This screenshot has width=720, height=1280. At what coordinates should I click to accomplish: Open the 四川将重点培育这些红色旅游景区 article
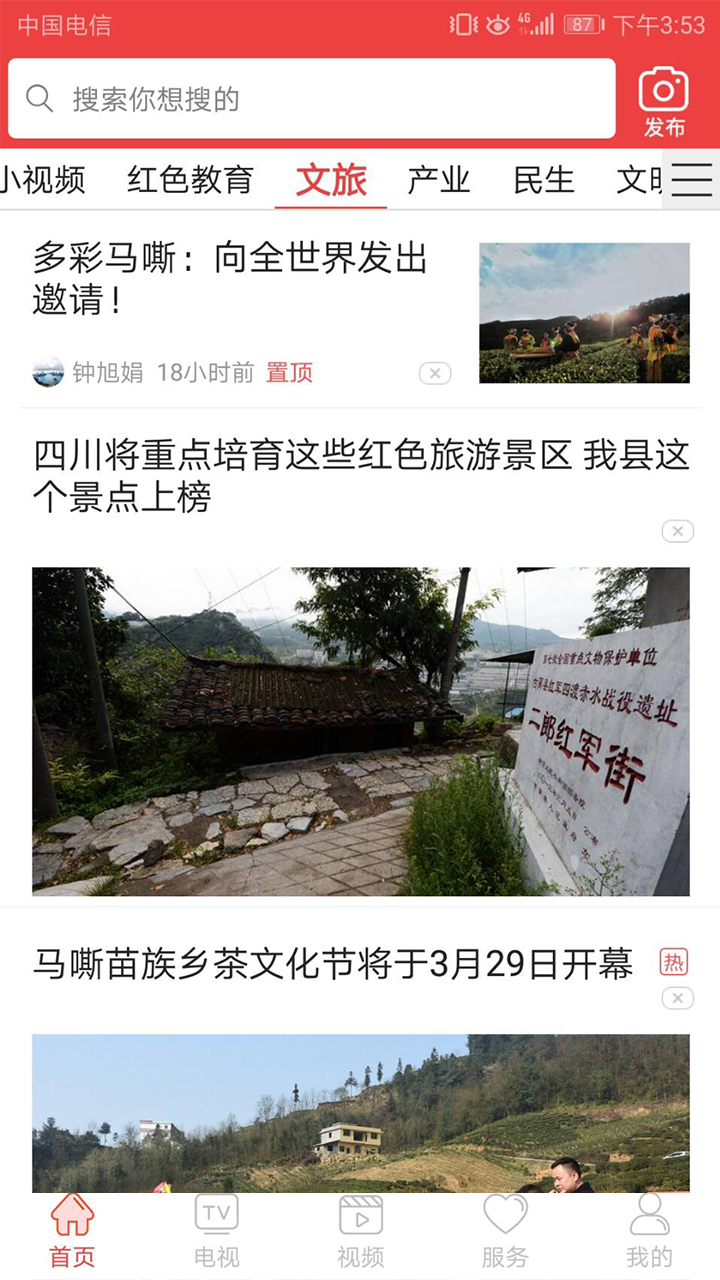coord(360,475)
